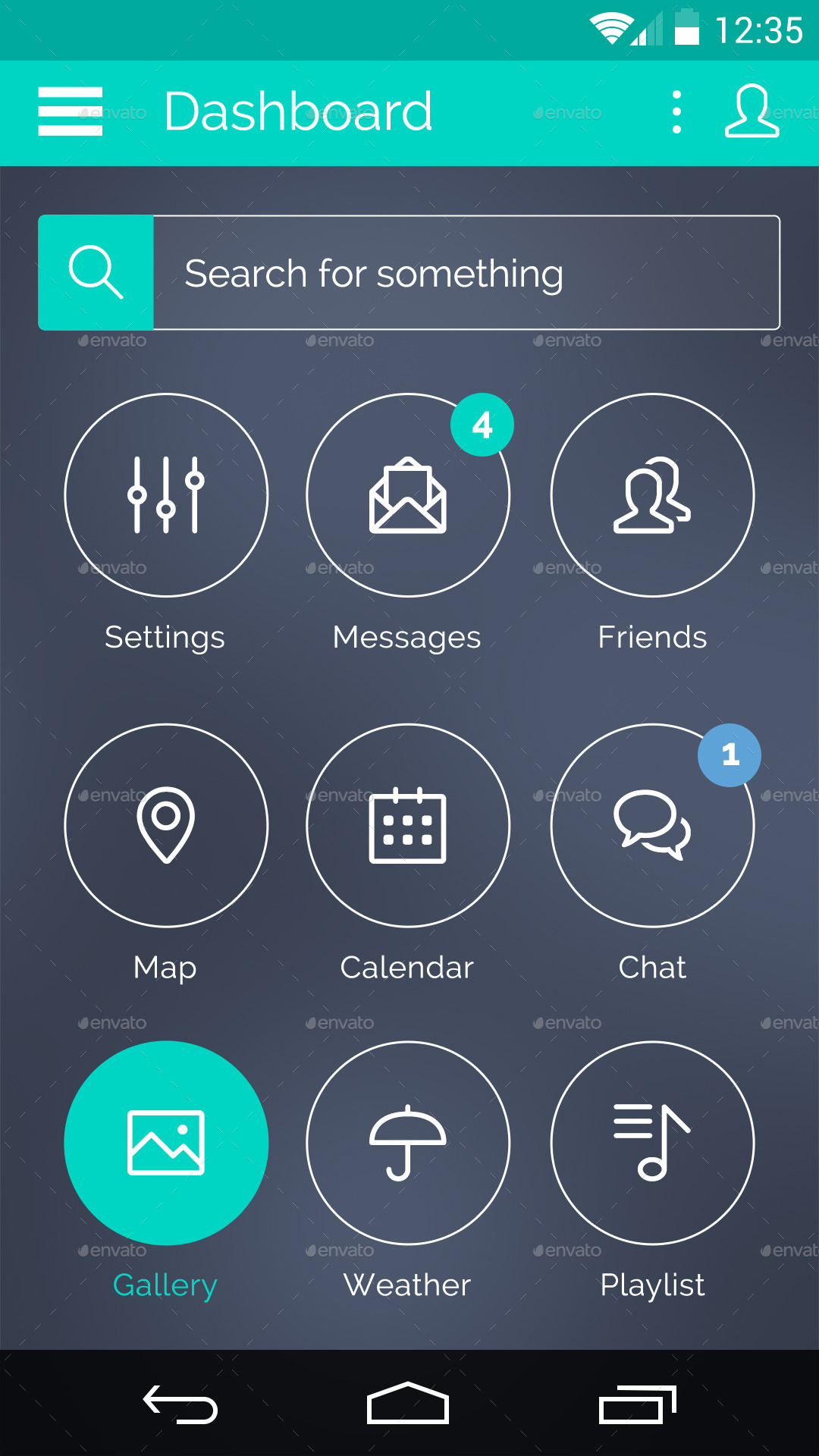This screenshot has height=1456, width=819.
Task: Go to the Friends section
Action: (652, 495)
